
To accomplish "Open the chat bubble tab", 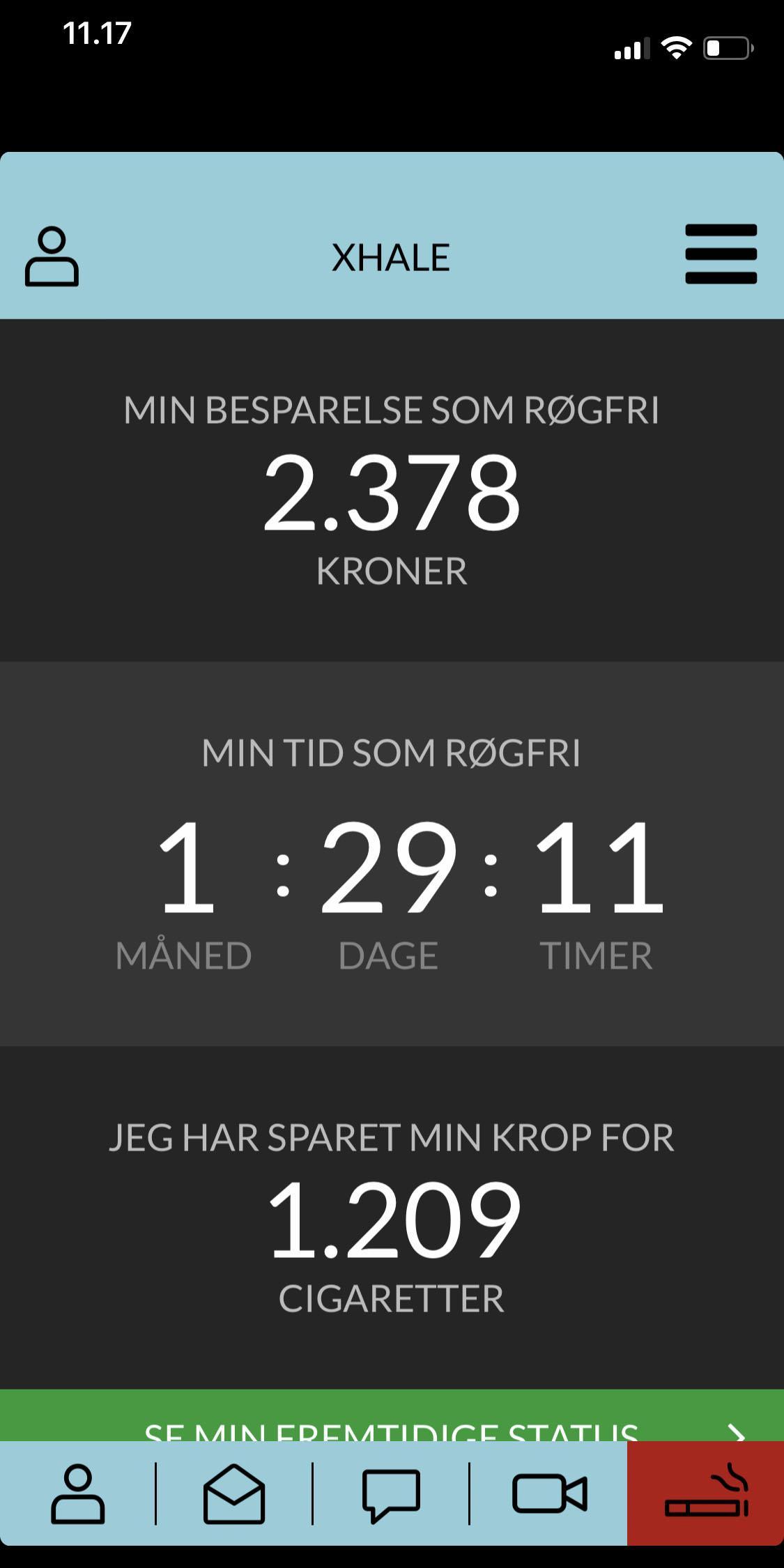I will pos(391,1495).
